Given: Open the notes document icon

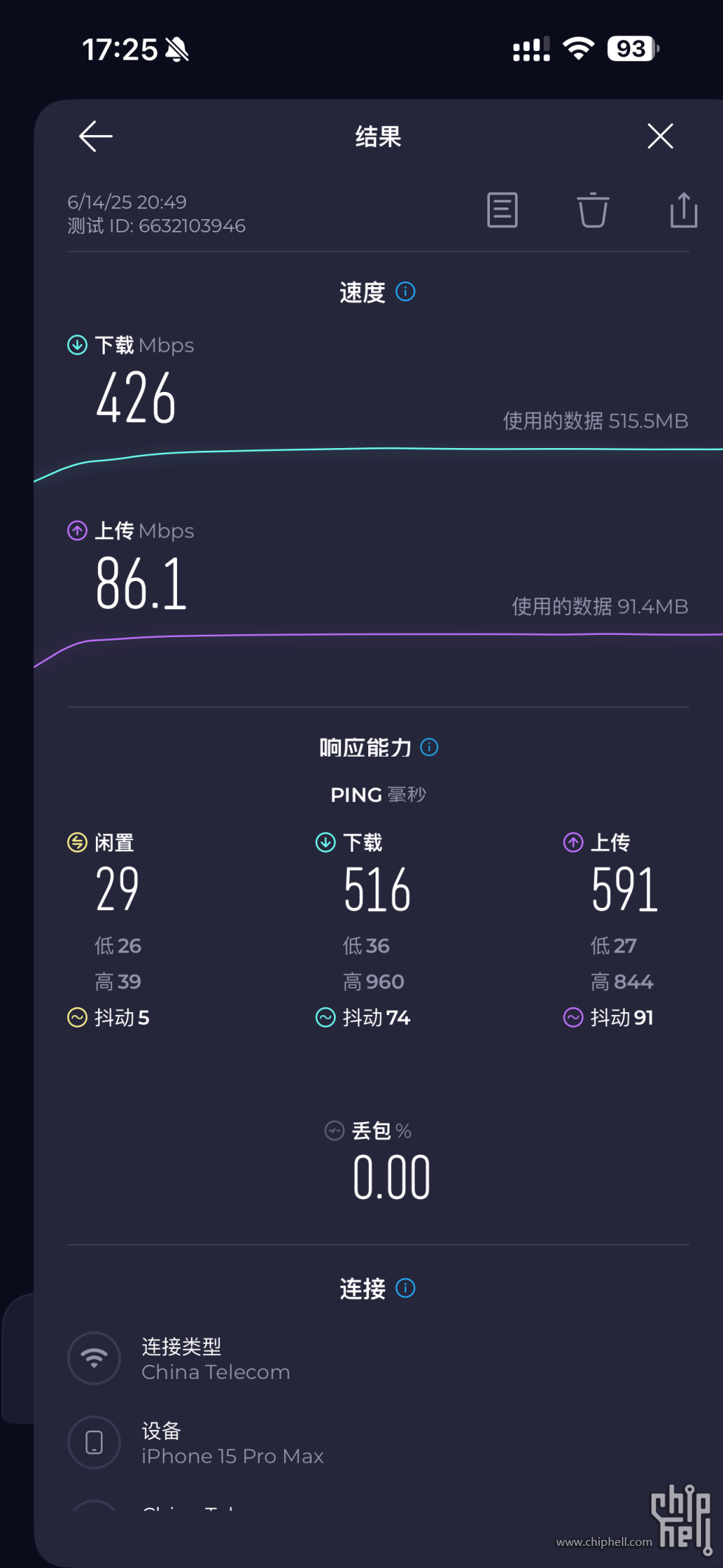Looking at the screenshot, I should pos(502,210).
